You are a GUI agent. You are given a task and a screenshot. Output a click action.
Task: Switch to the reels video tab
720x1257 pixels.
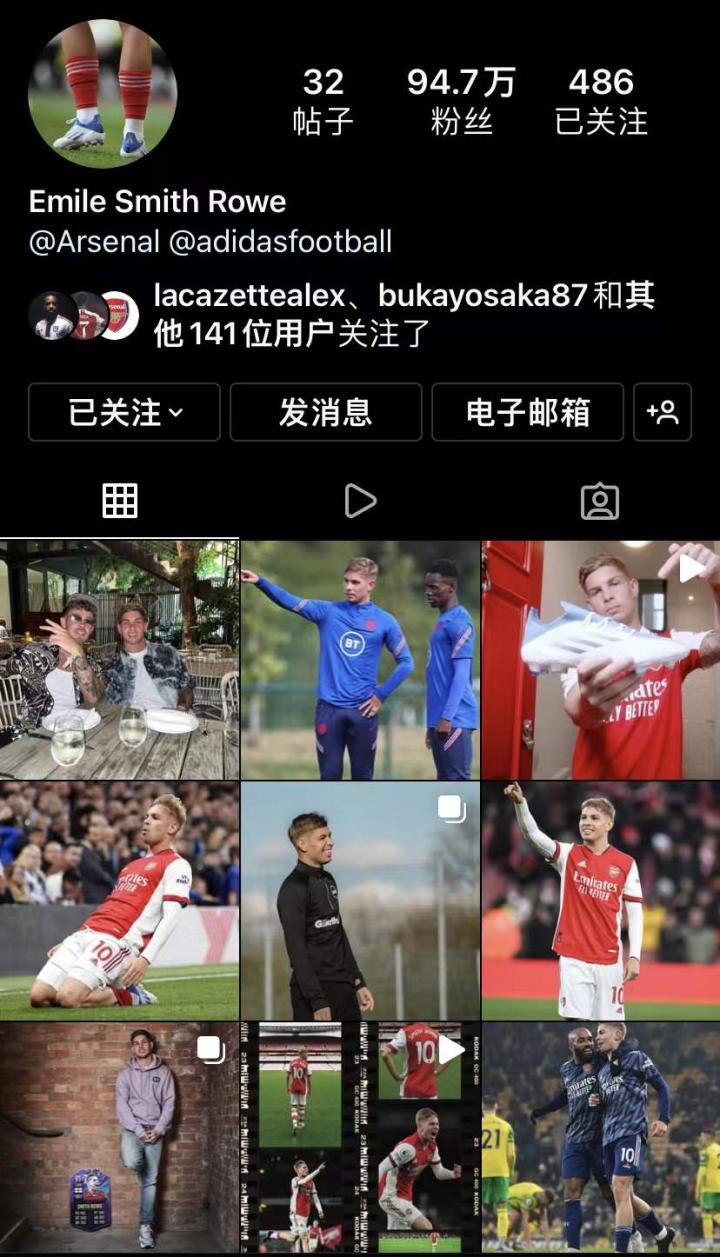coord(360,501)
